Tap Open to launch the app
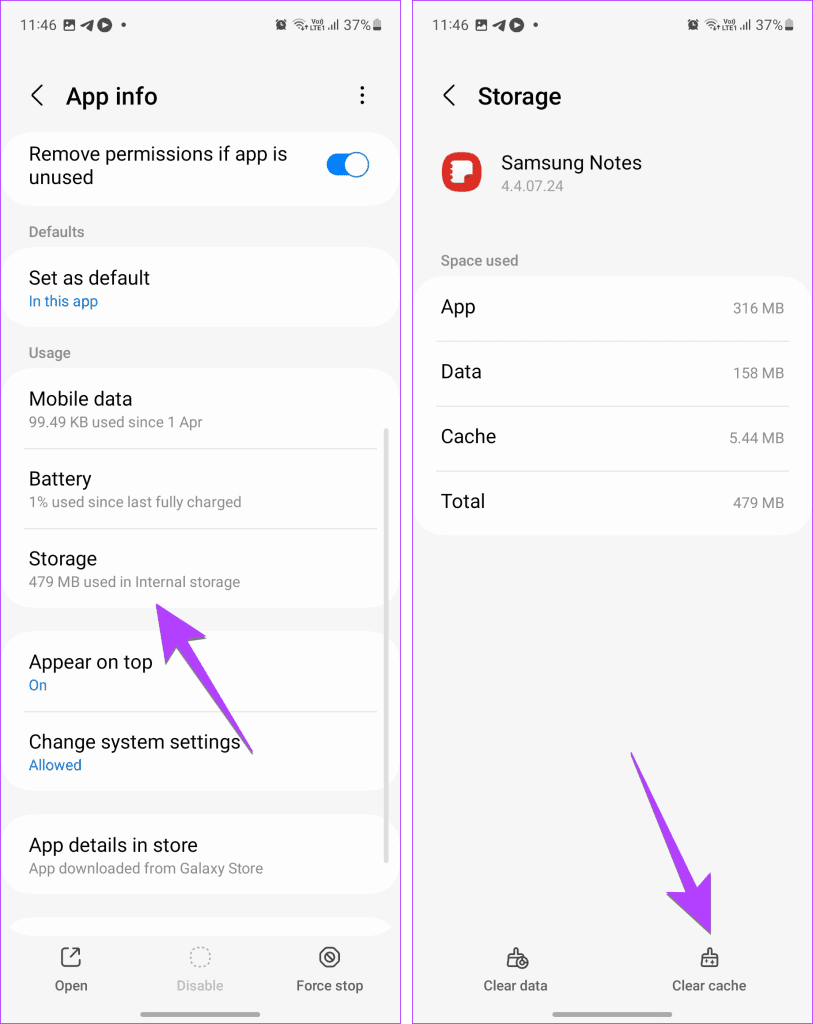Viewport: 813px width, 1024px height. [x=71, y=969]
